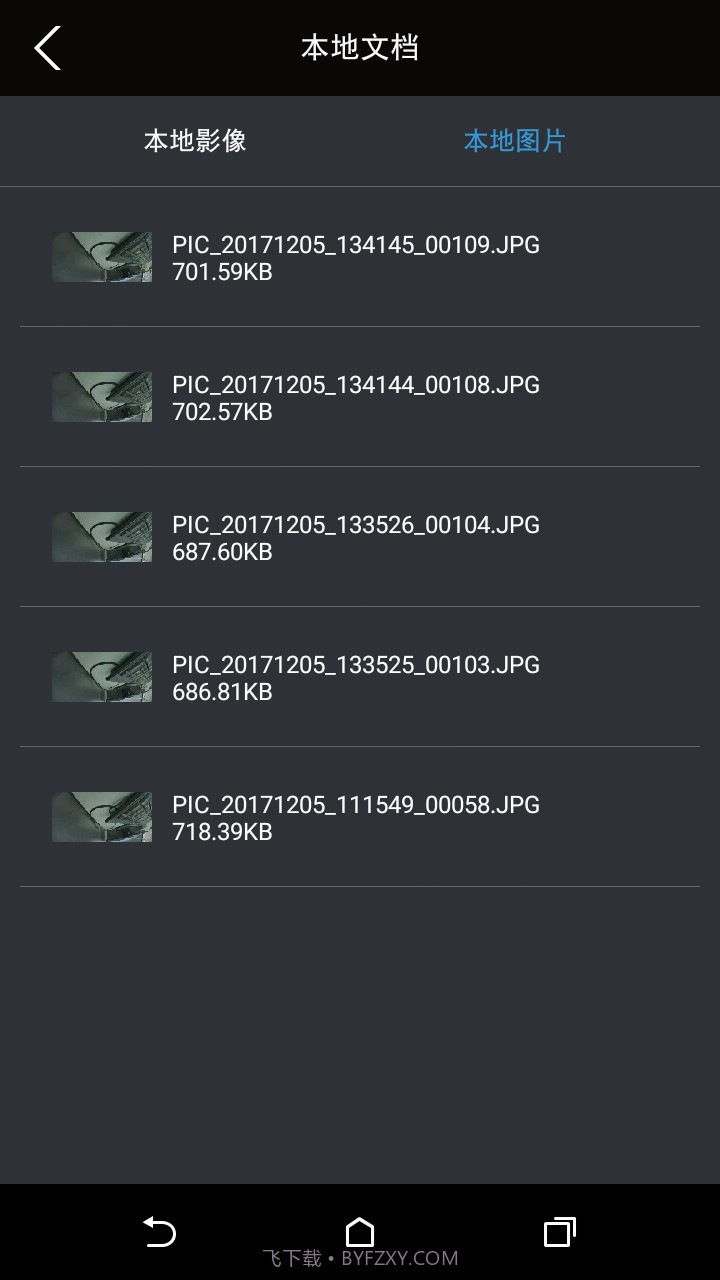Viewport: 720px width, 1280px height.
Task: Select the 本地图片 tab
Action: coord(515,140)
